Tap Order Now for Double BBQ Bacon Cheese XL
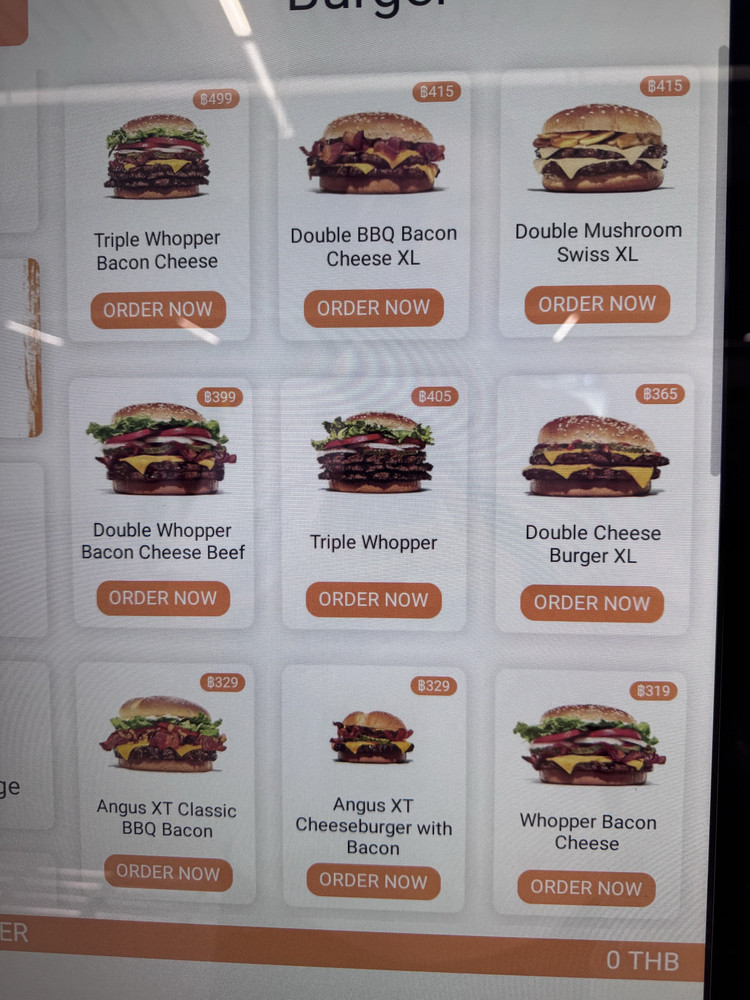The image size is (750, 1000). click(373, 308)
